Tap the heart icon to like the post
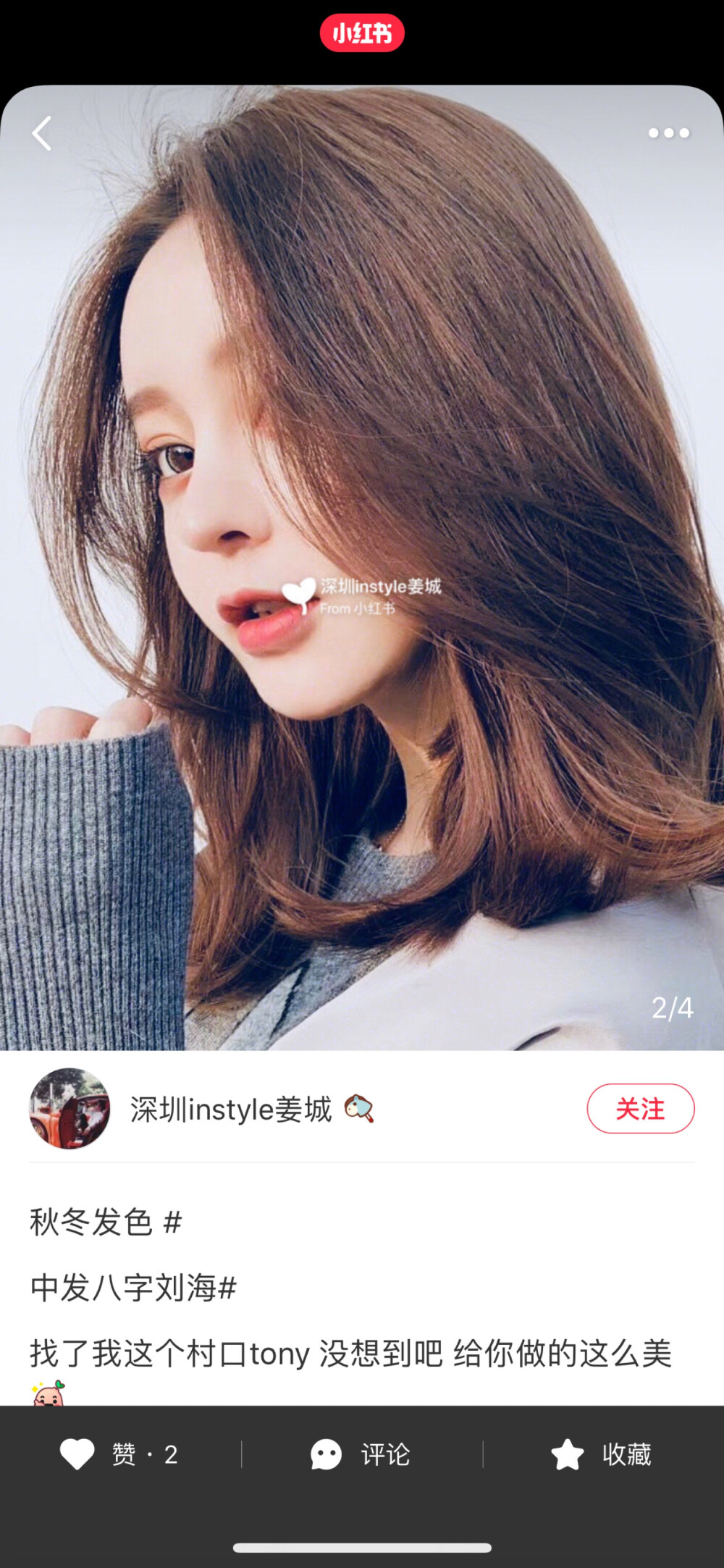This screenshot has width=724, height=1568. coord(77,1454)
